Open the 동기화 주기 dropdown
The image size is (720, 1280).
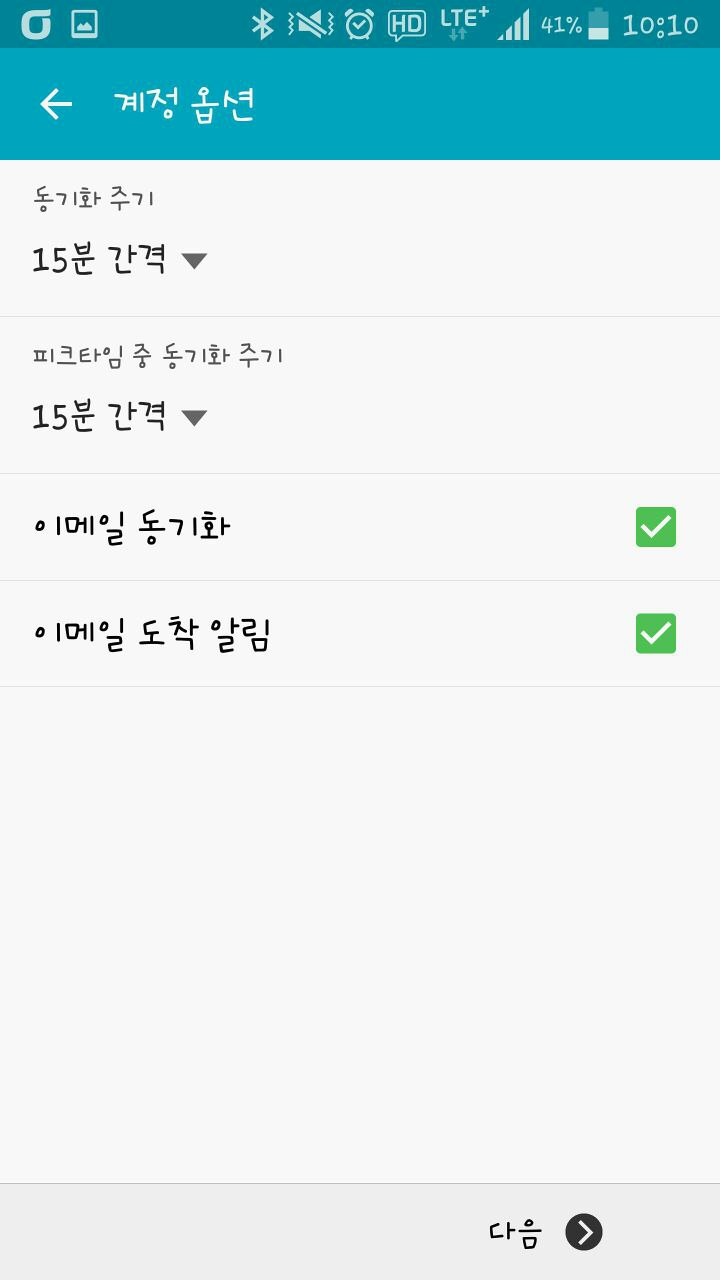point(120,261)
